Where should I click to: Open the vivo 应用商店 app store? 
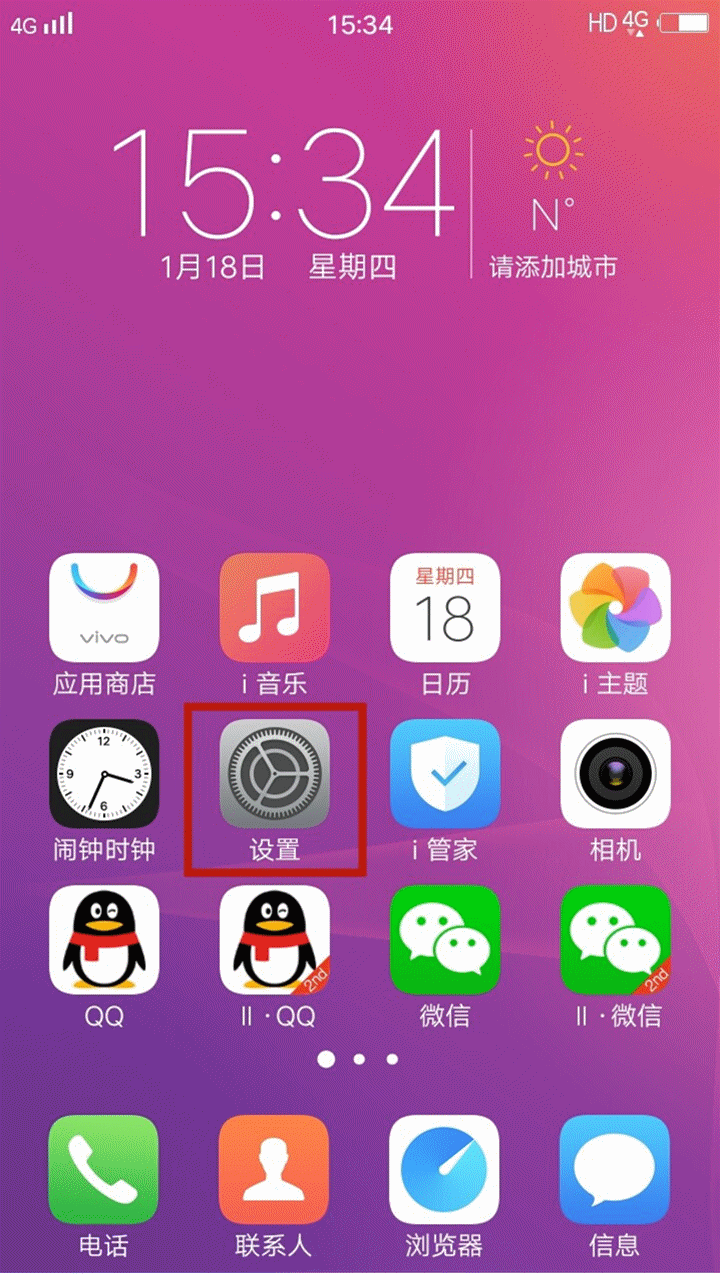click(x=104, y=608)
